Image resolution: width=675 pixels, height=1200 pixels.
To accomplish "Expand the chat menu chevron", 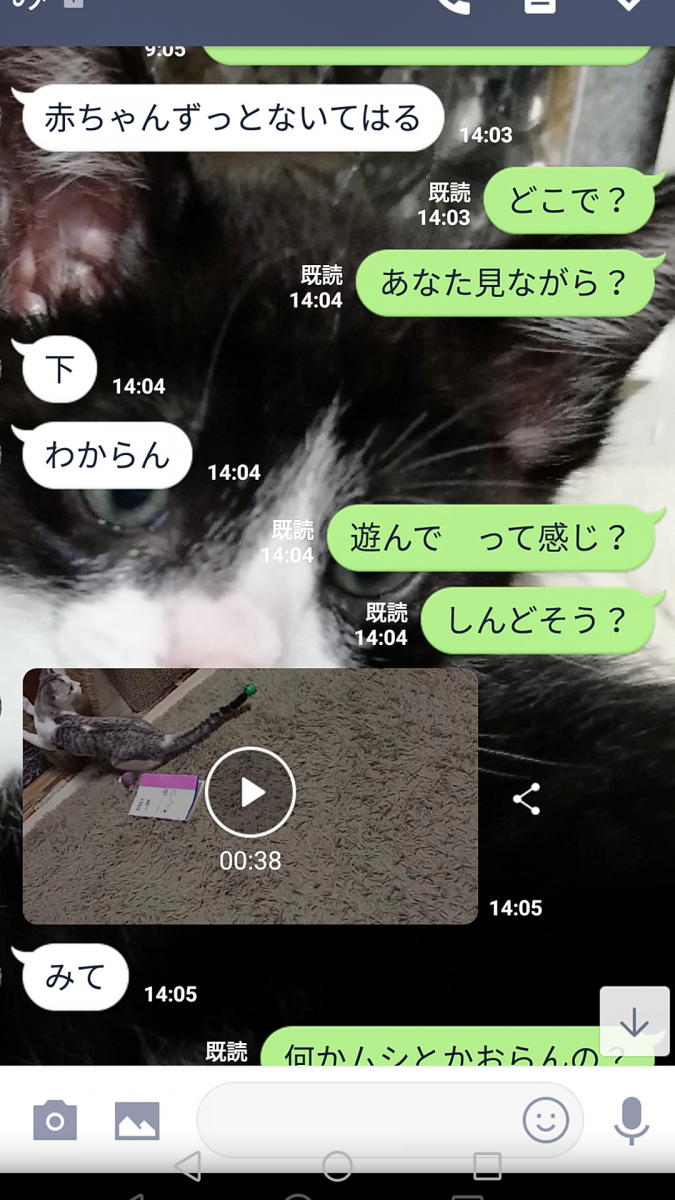I will click(627, 6).
